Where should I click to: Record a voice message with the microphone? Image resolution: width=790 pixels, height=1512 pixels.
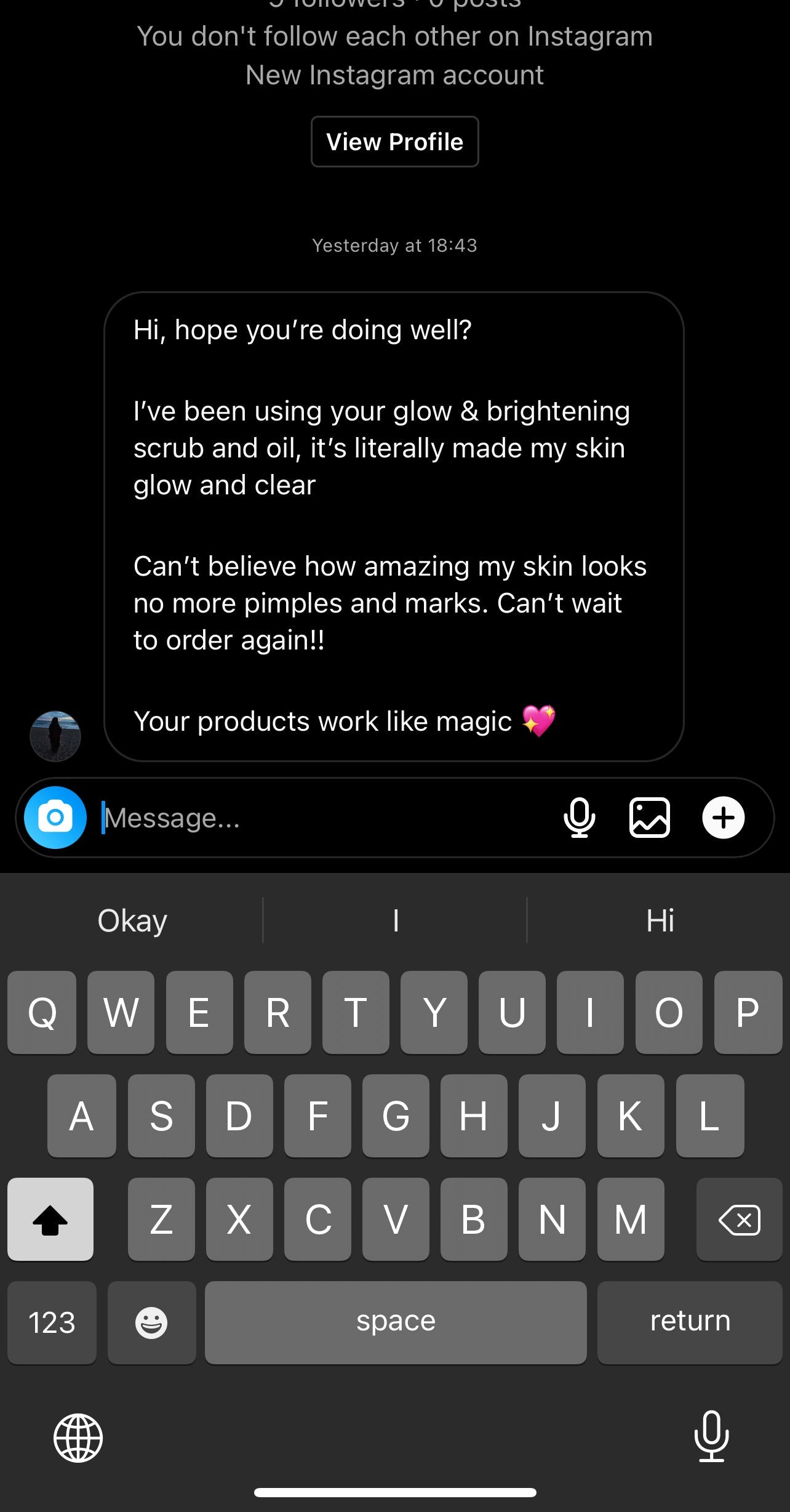579,818
